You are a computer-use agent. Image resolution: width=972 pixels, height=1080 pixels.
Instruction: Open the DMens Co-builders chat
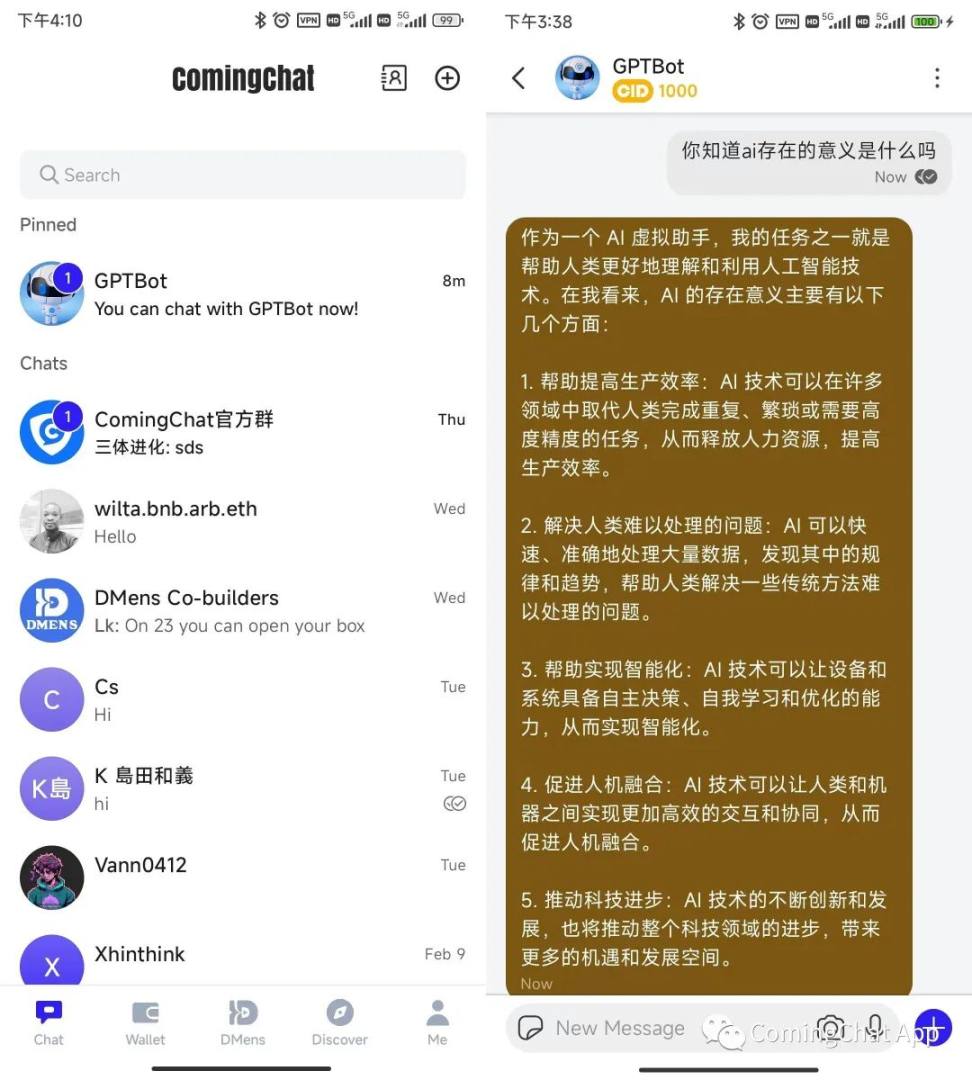242,611
